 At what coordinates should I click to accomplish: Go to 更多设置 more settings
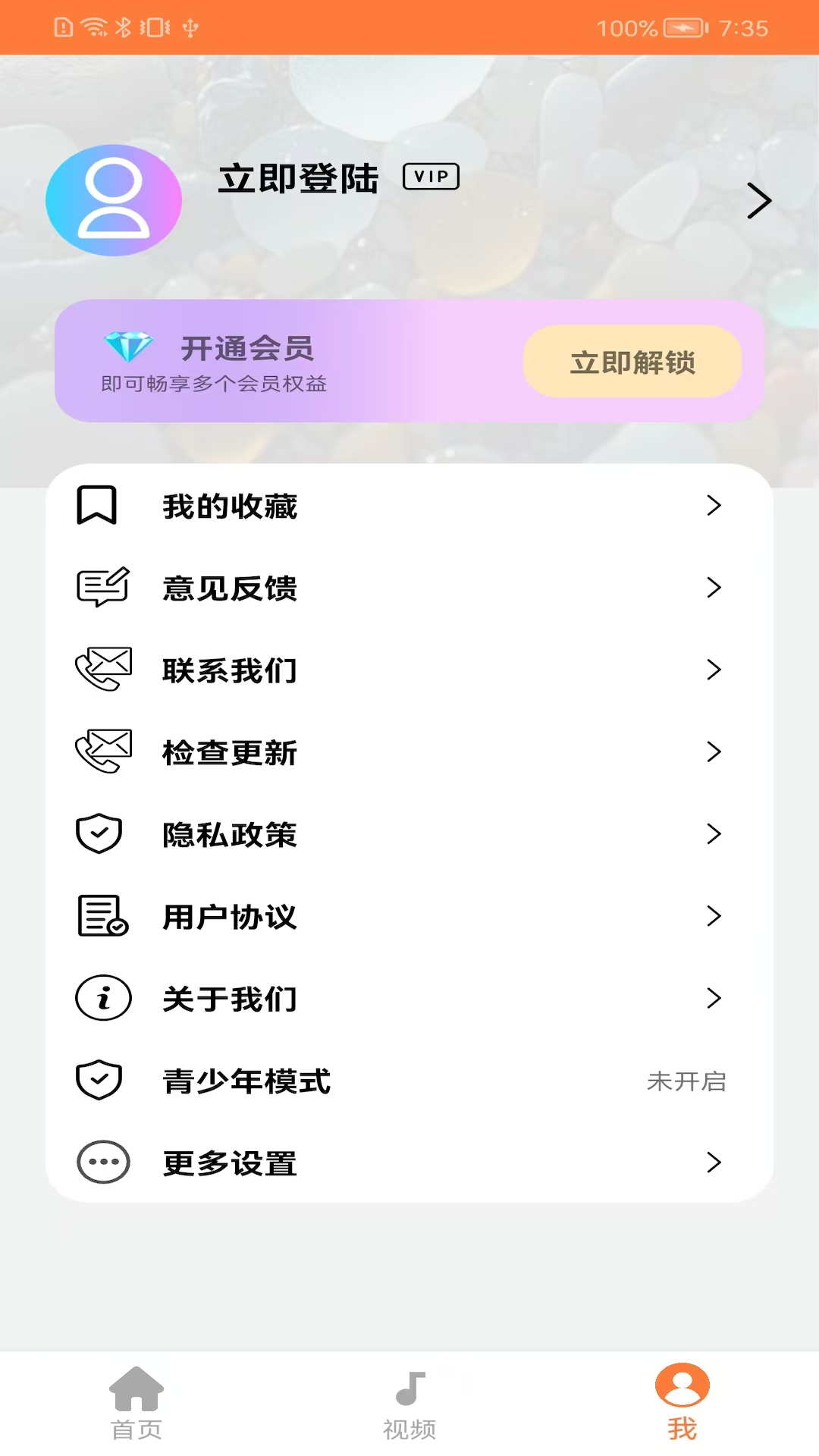coord(230,1163)
